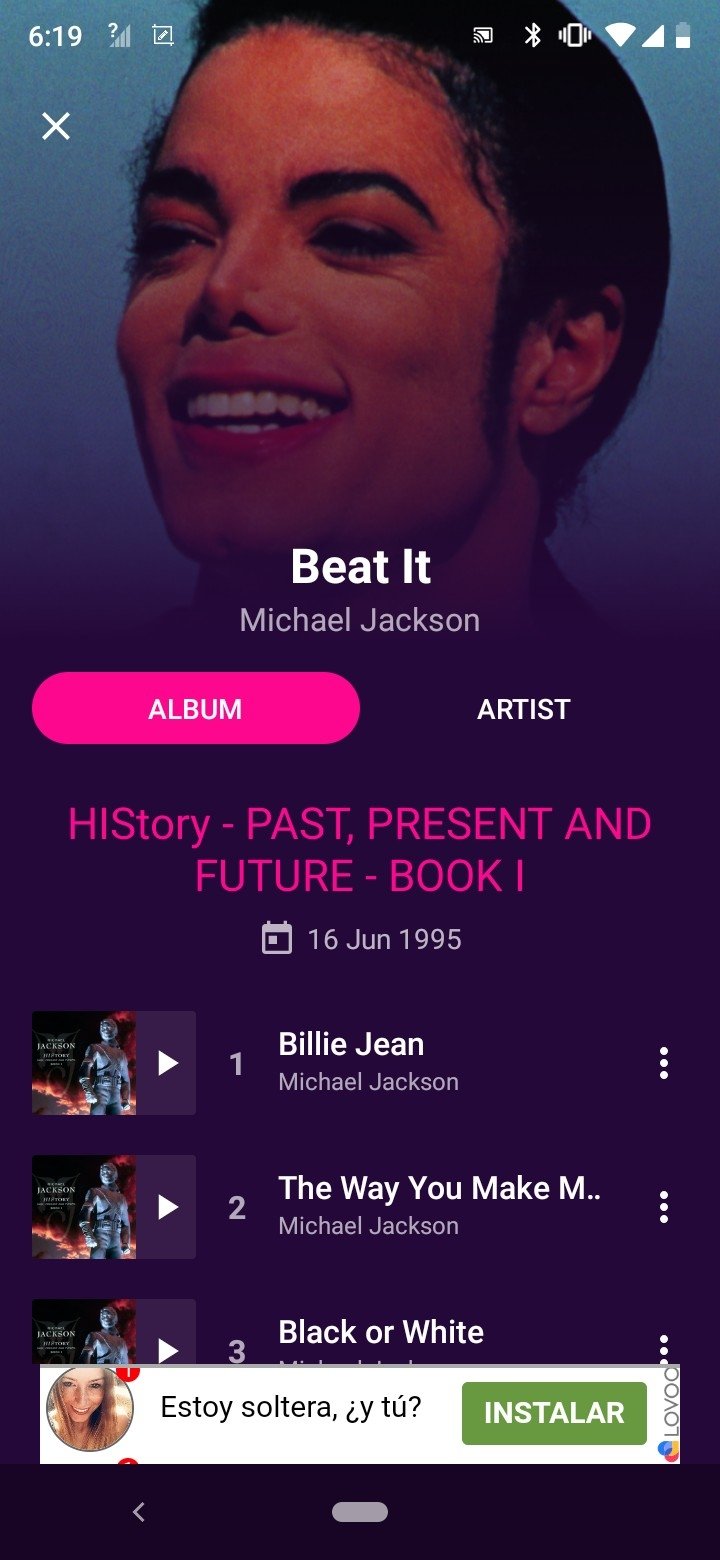The height and width of the screenshot is (1560, 720).
Task: Play Billie Jean
Action: 167,1063
